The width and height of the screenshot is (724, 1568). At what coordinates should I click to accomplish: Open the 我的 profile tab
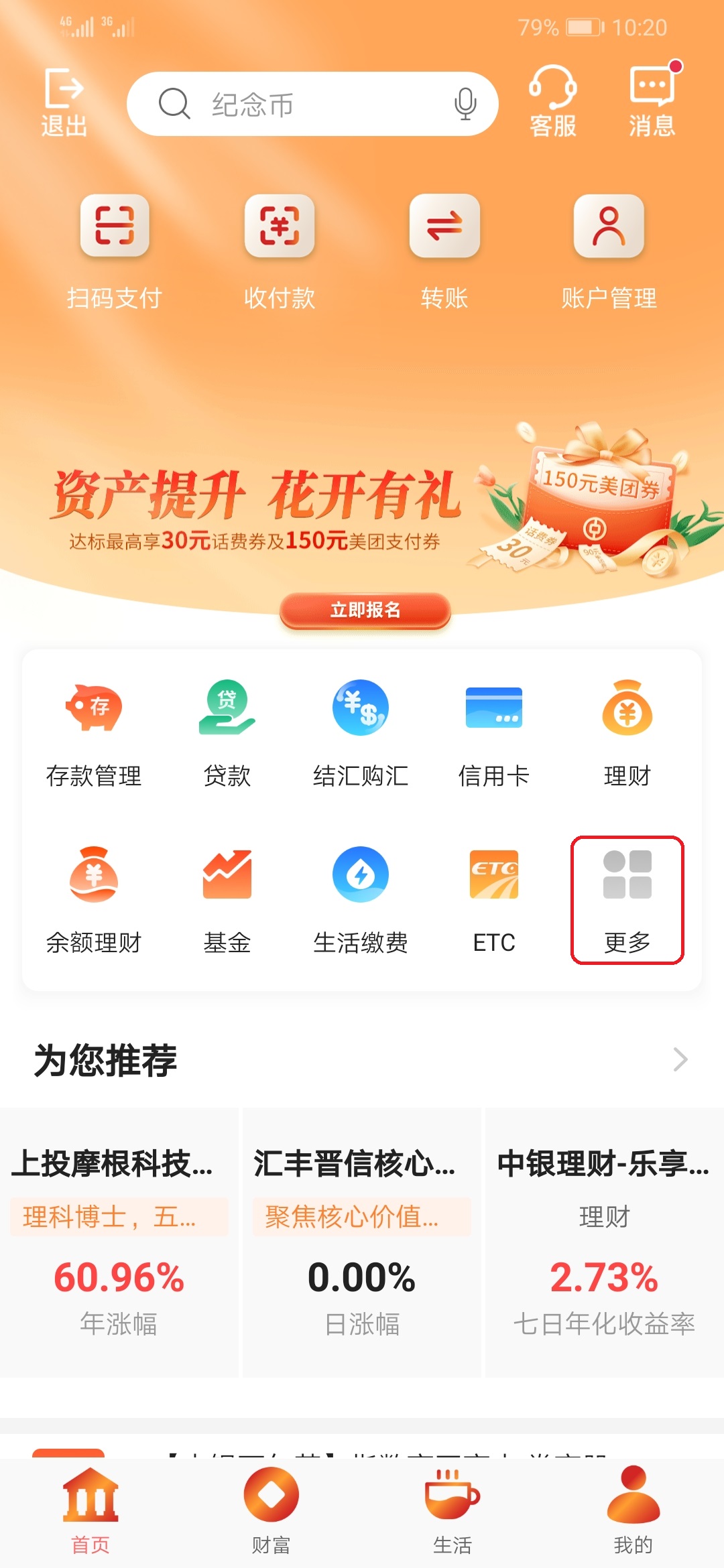631,1514
